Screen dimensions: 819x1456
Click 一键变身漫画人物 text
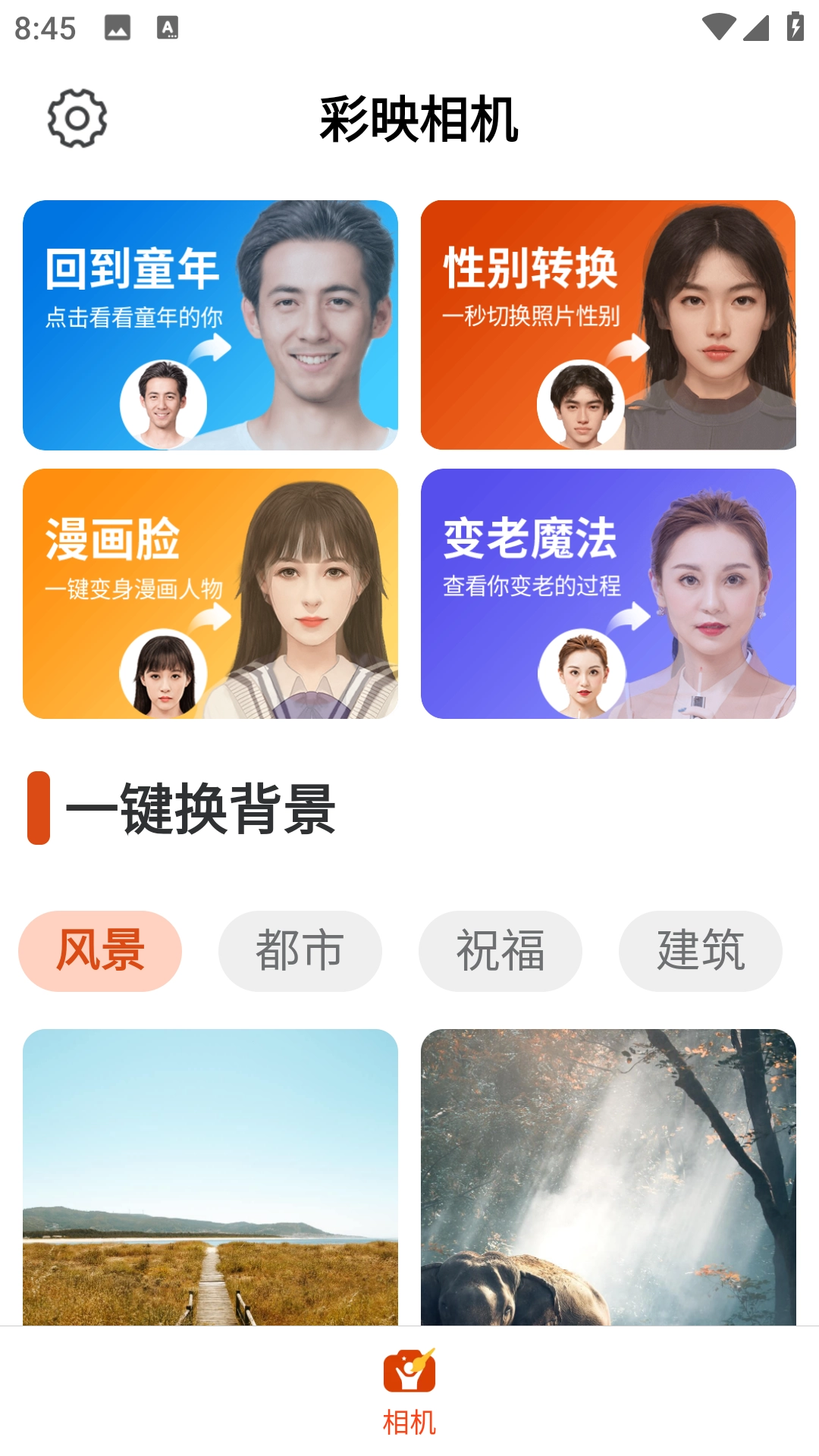click(x=133, y=591)
